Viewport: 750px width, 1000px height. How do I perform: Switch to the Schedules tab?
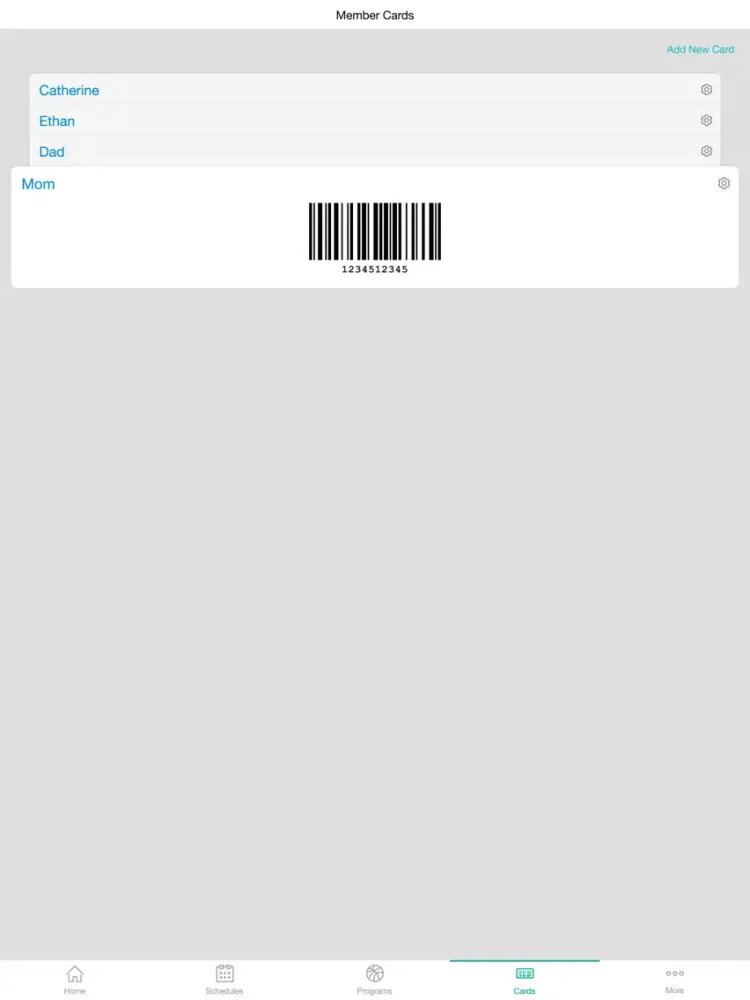225,979
